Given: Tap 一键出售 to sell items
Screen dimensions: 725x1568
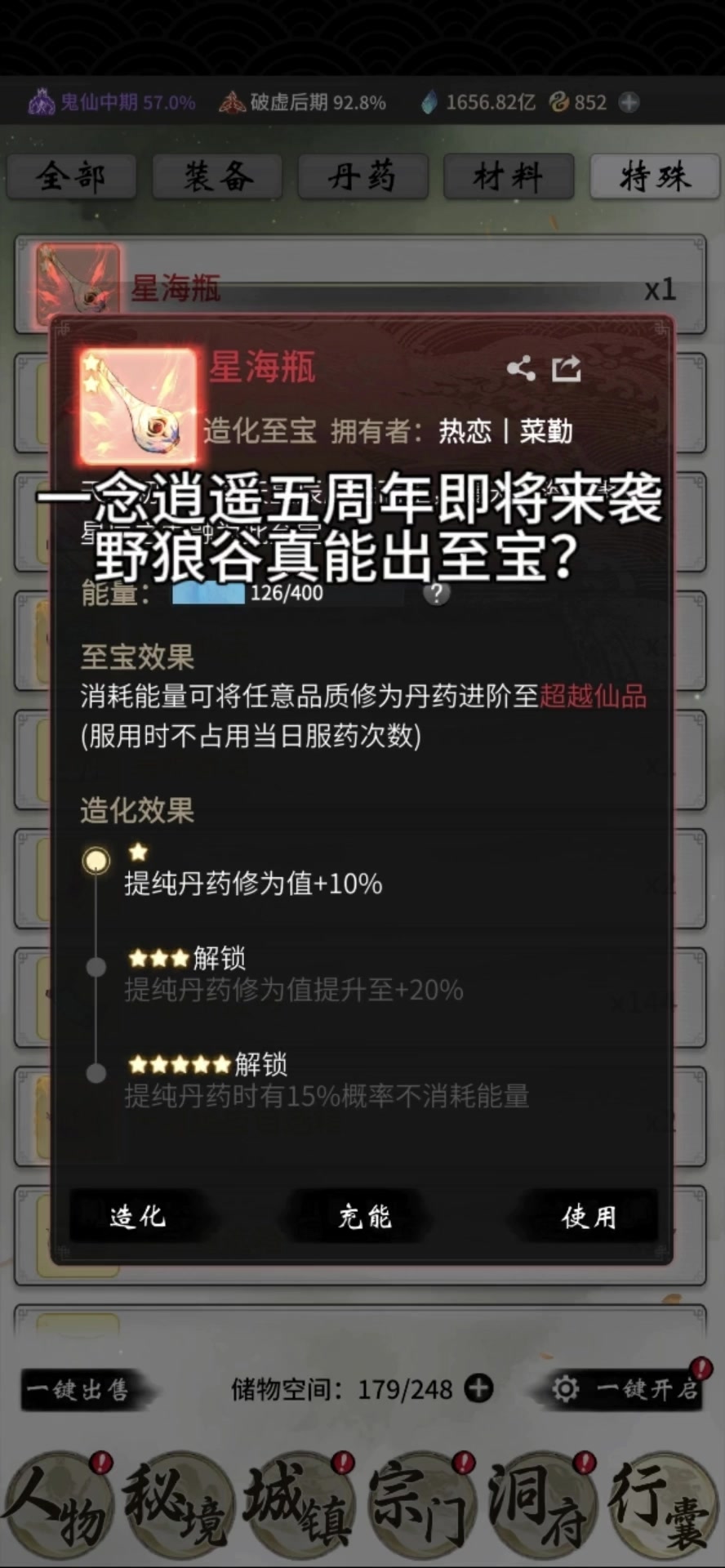Looking at the screenshot, I should pos(78,1389).
